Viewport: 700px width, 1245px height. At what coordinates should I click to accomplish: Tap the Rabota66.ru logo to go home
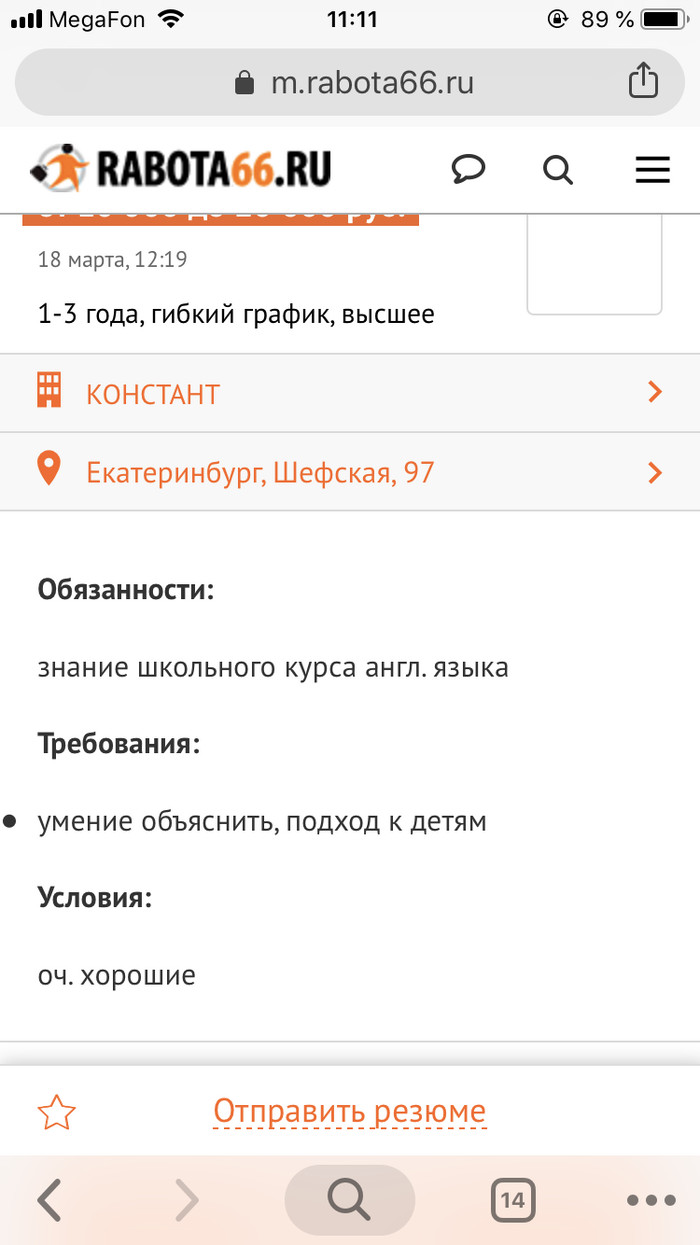click(x=181, y=168)
